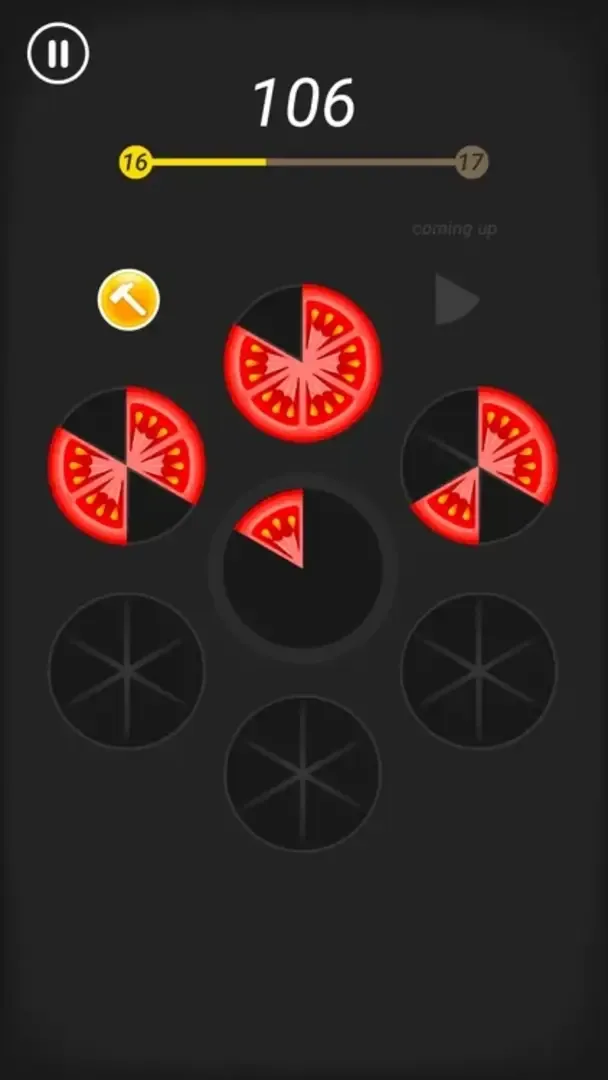Place the slice on the five-slice tomato plate
The height and width of the screenshot is (1080, 608).
click(302, 362)
